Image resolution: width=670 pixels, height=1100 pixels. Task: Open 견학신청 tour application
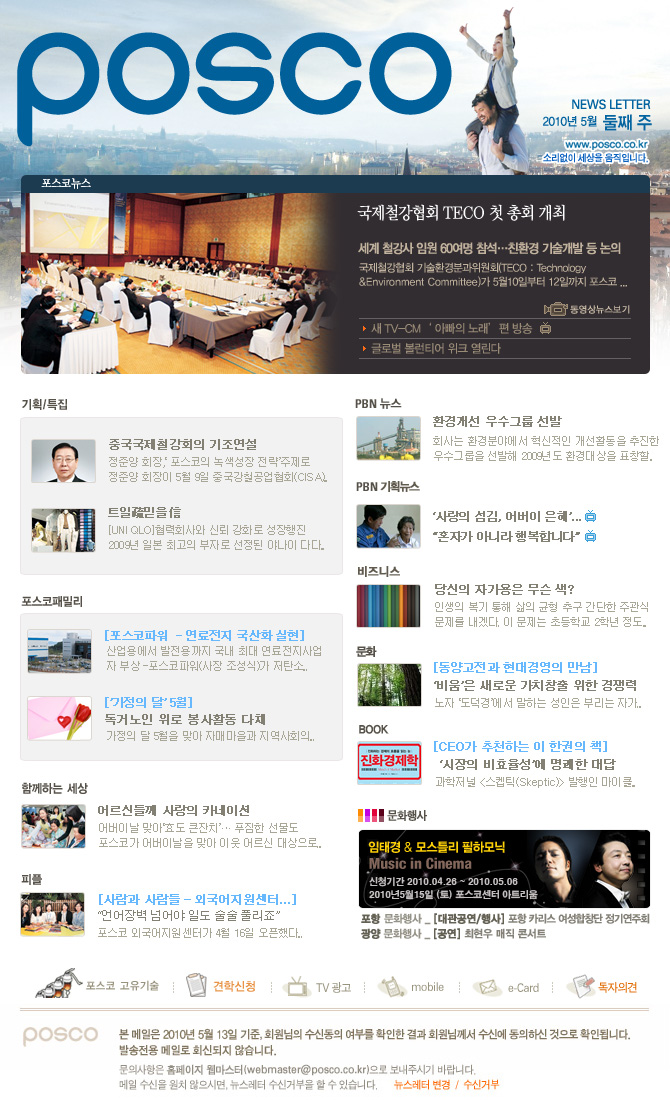(x=234, y=986)
